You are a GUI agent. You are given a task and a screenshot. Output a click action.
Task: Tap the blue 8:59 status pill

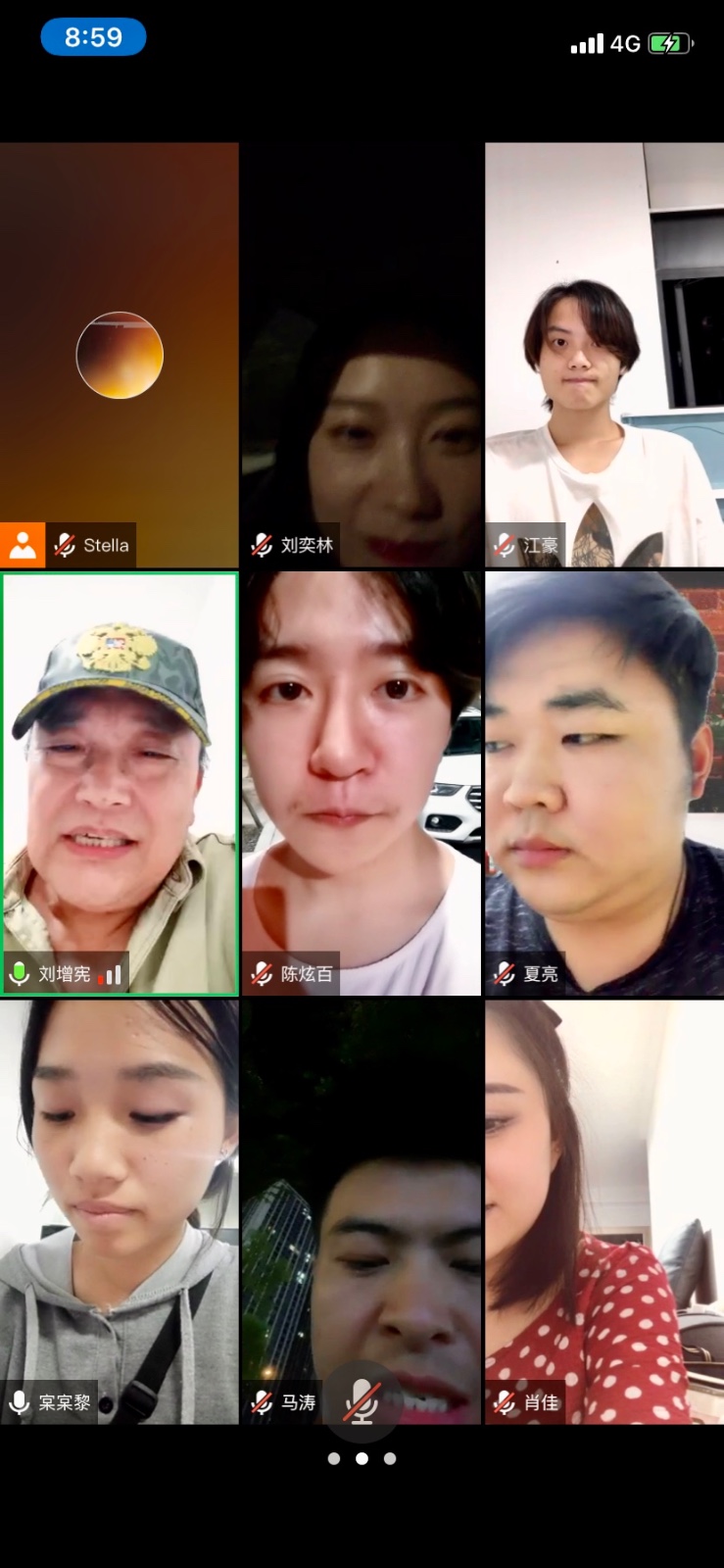tap(93, 37)
